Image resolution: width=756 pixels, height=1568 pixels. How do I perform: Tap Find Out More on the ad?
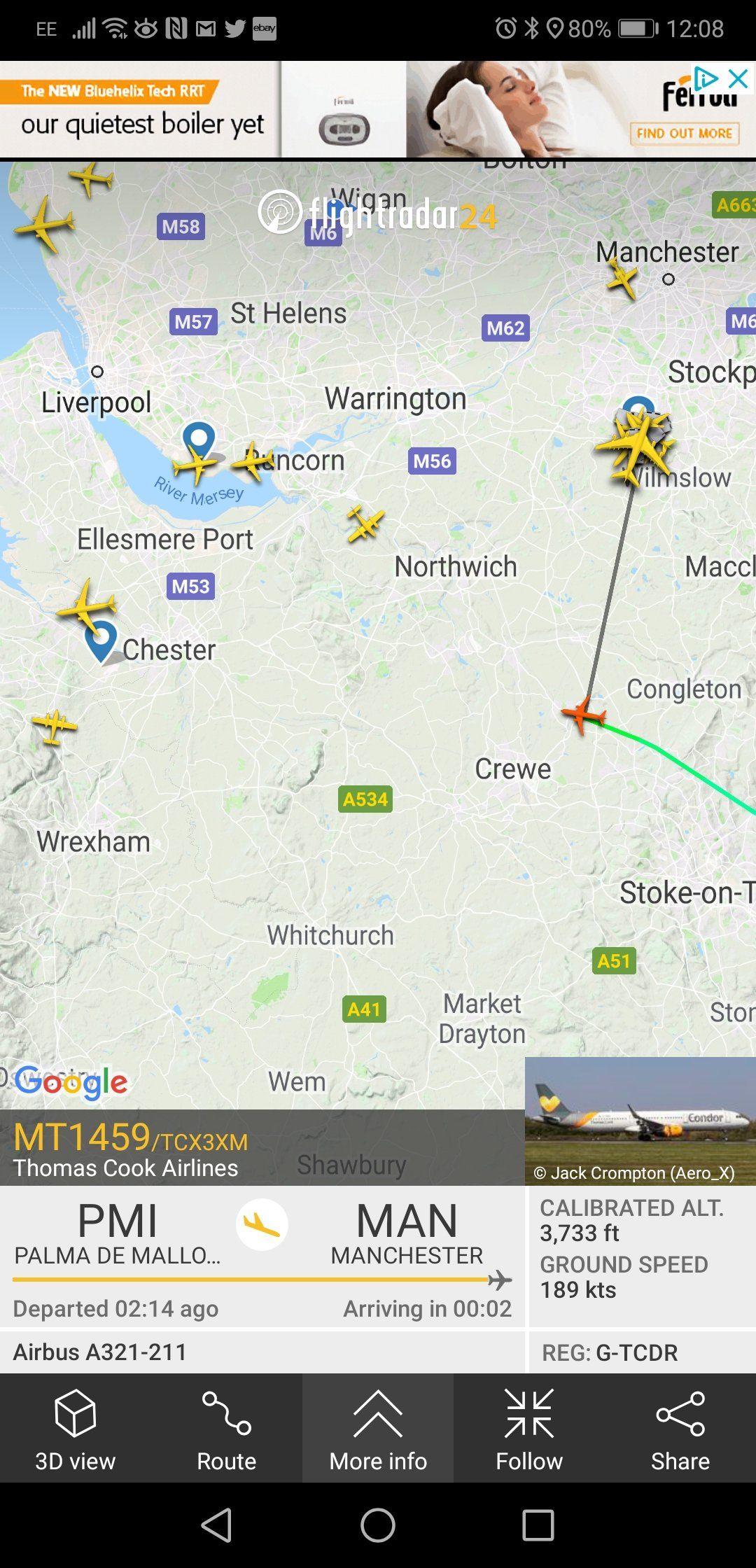(x=684, y=133)
